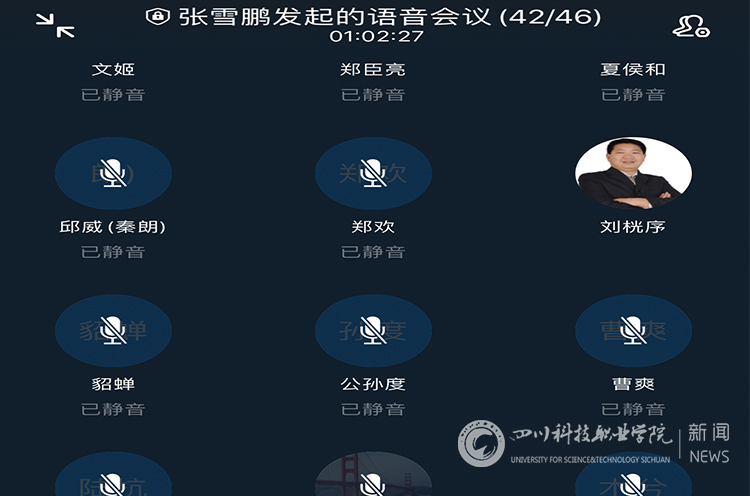Tap 邱威 (秦朗)'s muted avatar

tap(113, 174)
